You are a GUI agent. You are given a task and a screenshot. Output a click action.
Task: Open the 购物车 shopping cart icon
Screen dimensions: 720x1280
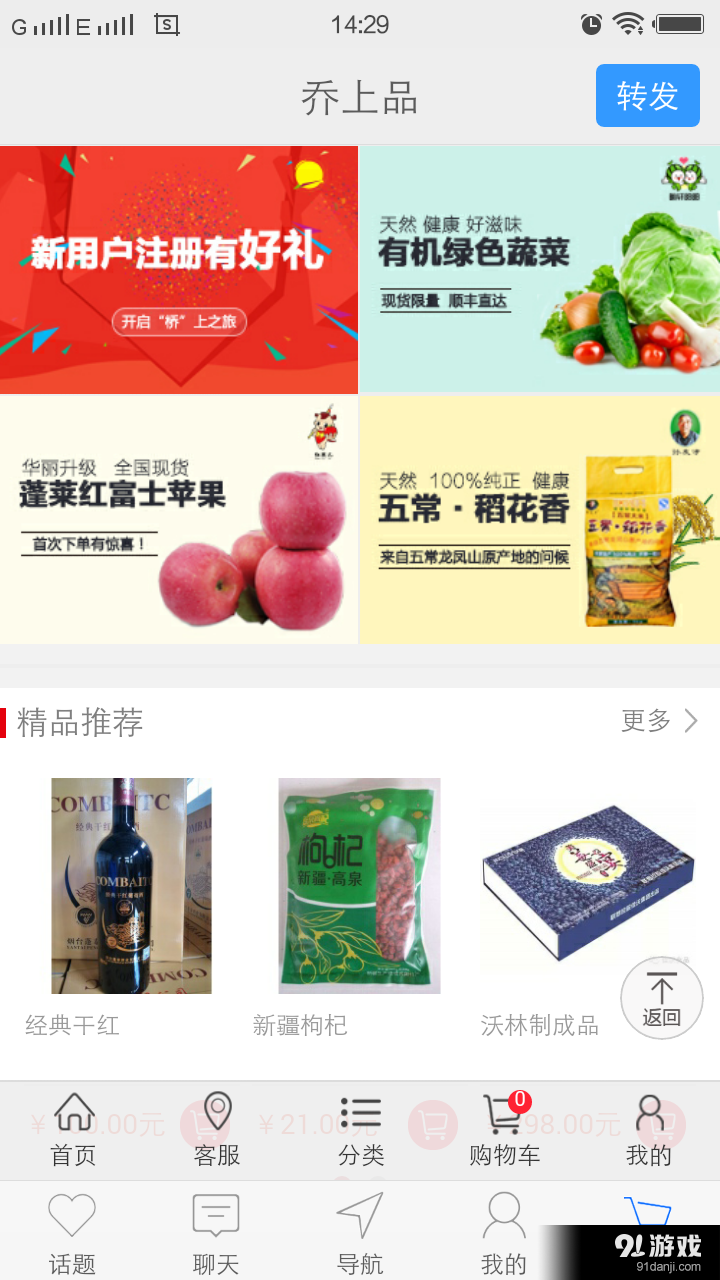point(500,1112)
